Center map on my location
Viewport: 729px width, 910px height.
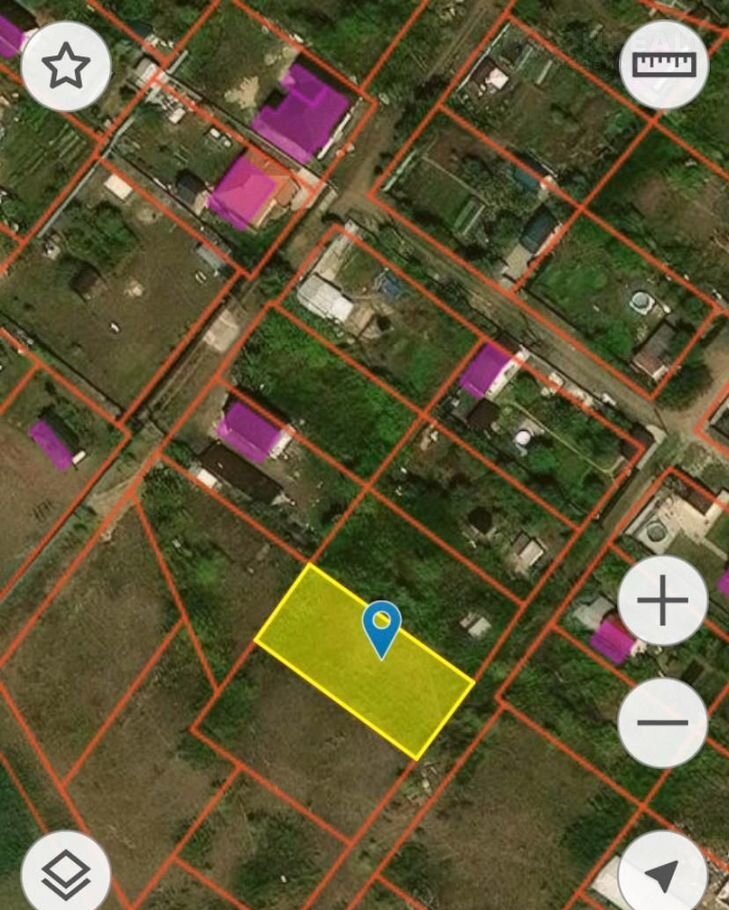662,873
